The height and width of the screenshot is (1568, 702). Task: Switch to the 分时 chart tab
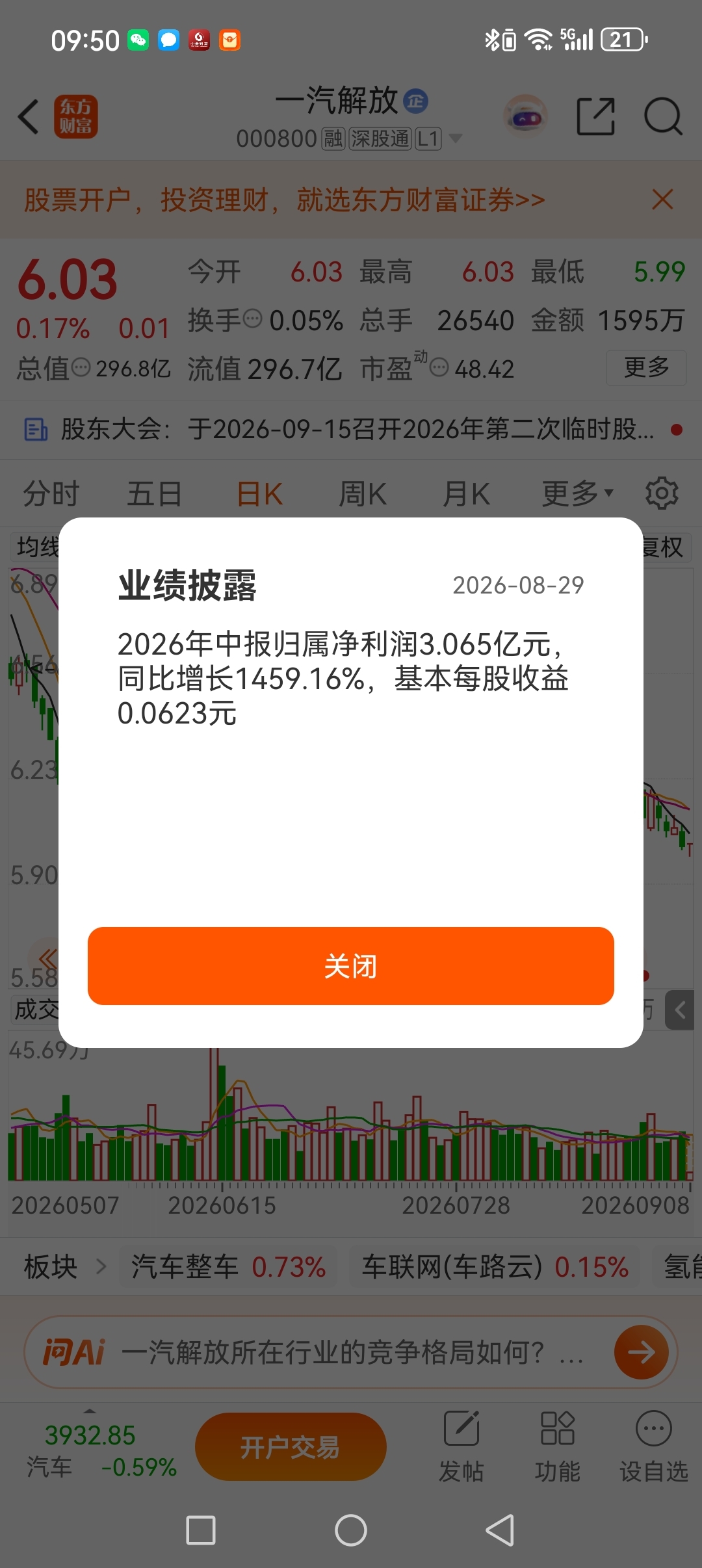[x=51, y=493]
